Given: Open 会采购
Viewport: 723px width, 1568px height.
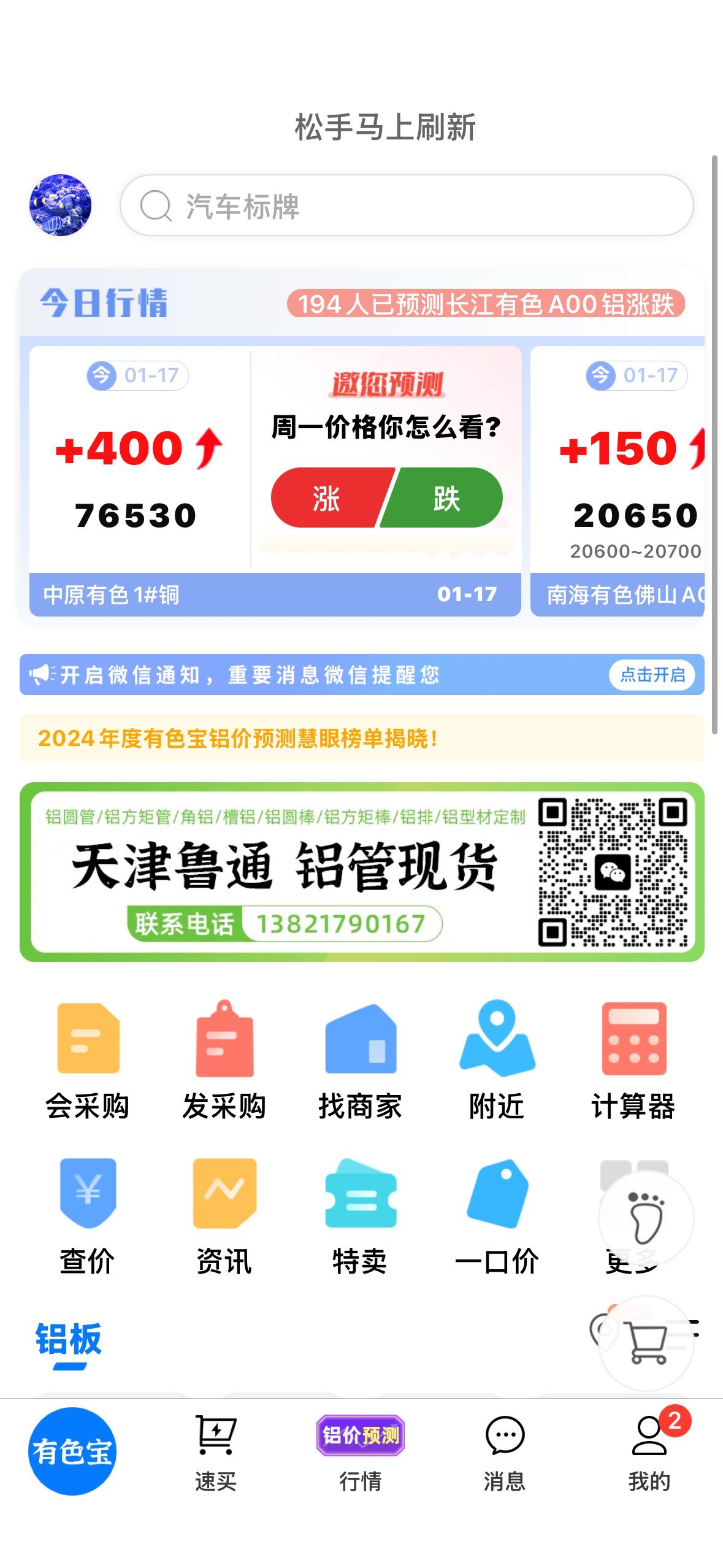Looking at the screenshot, I should [88, 1061].
